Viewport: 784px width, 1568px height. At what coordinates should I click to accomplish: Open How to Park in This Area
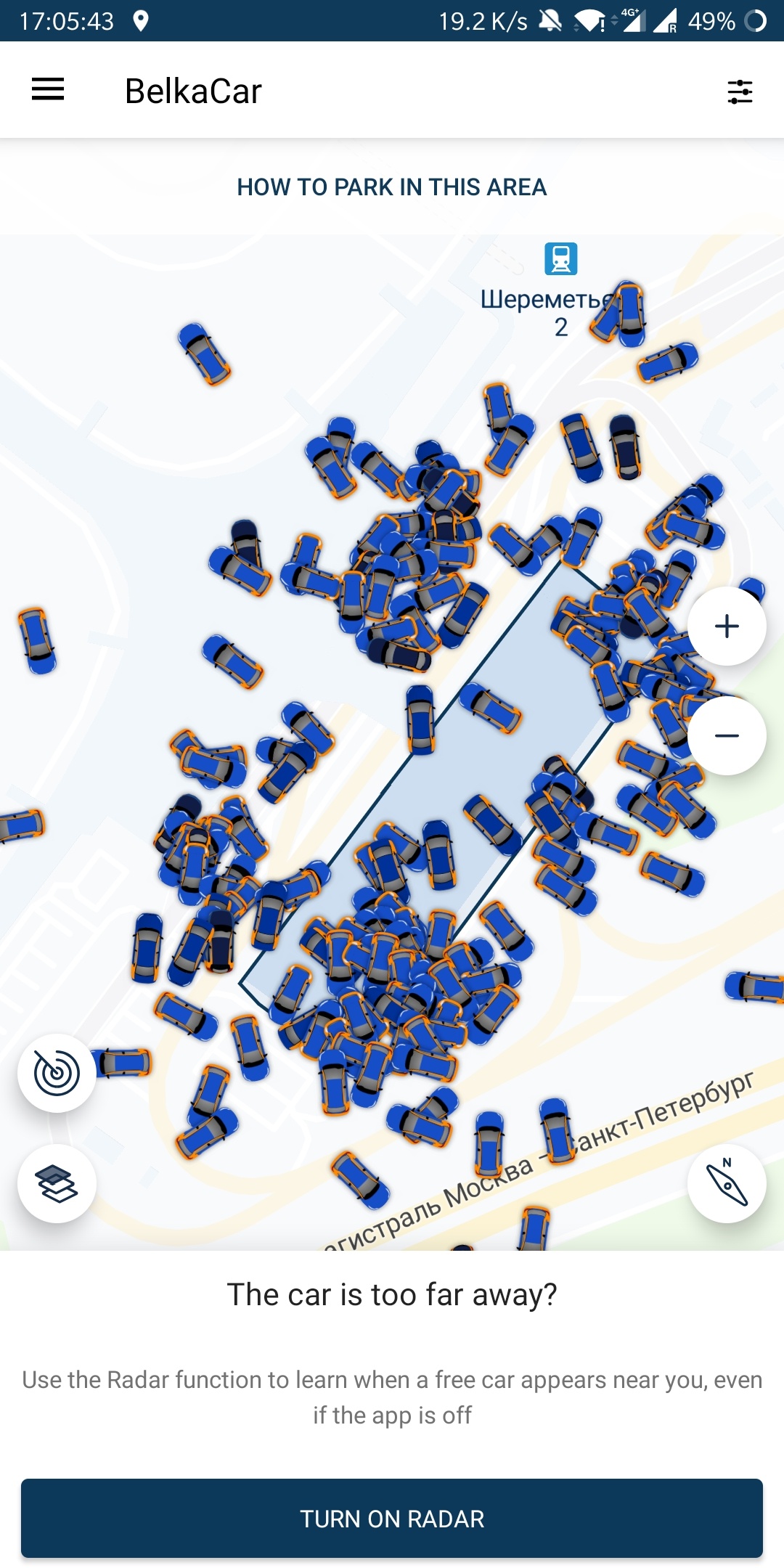[x=392, y=187]
